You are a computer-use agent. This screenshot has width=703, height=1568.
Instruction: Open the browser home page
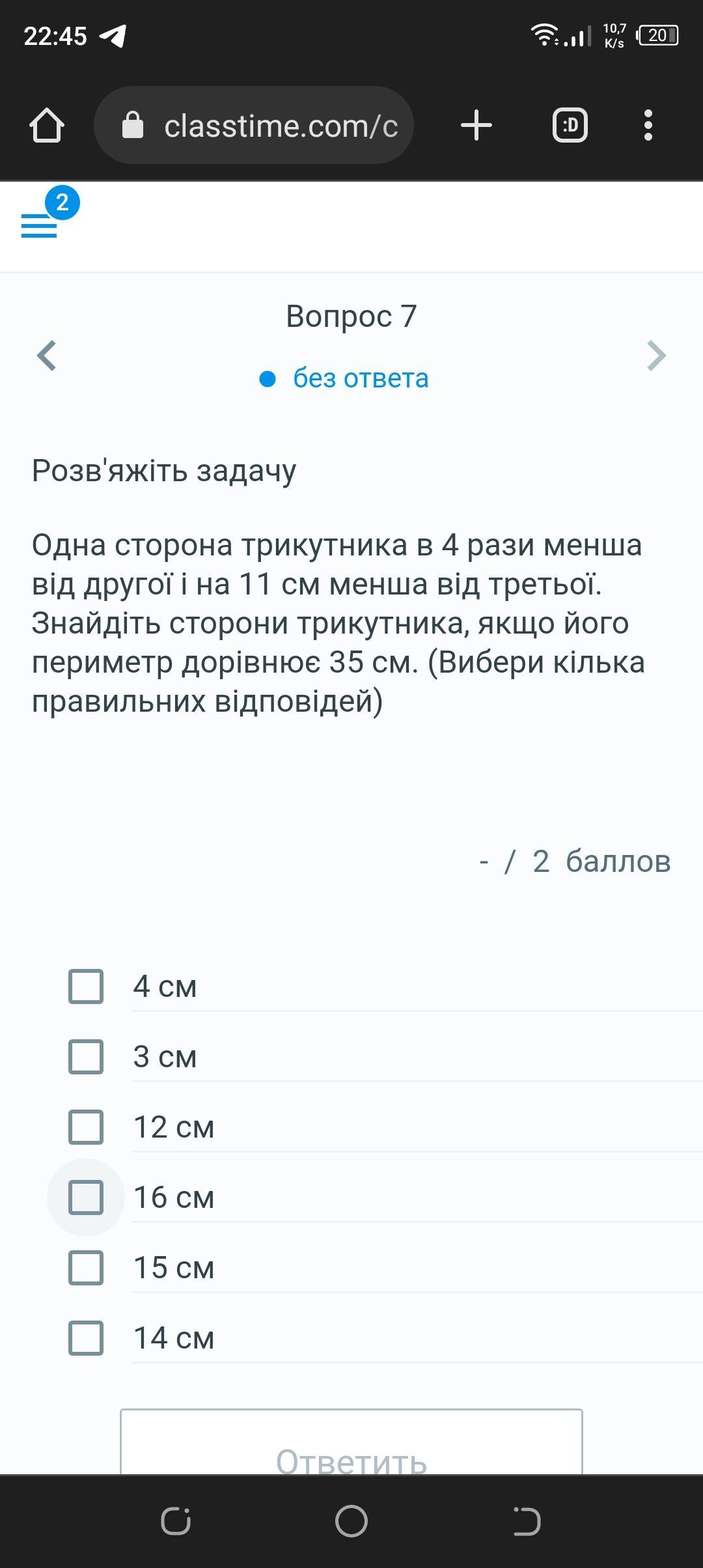coord(47,125)
